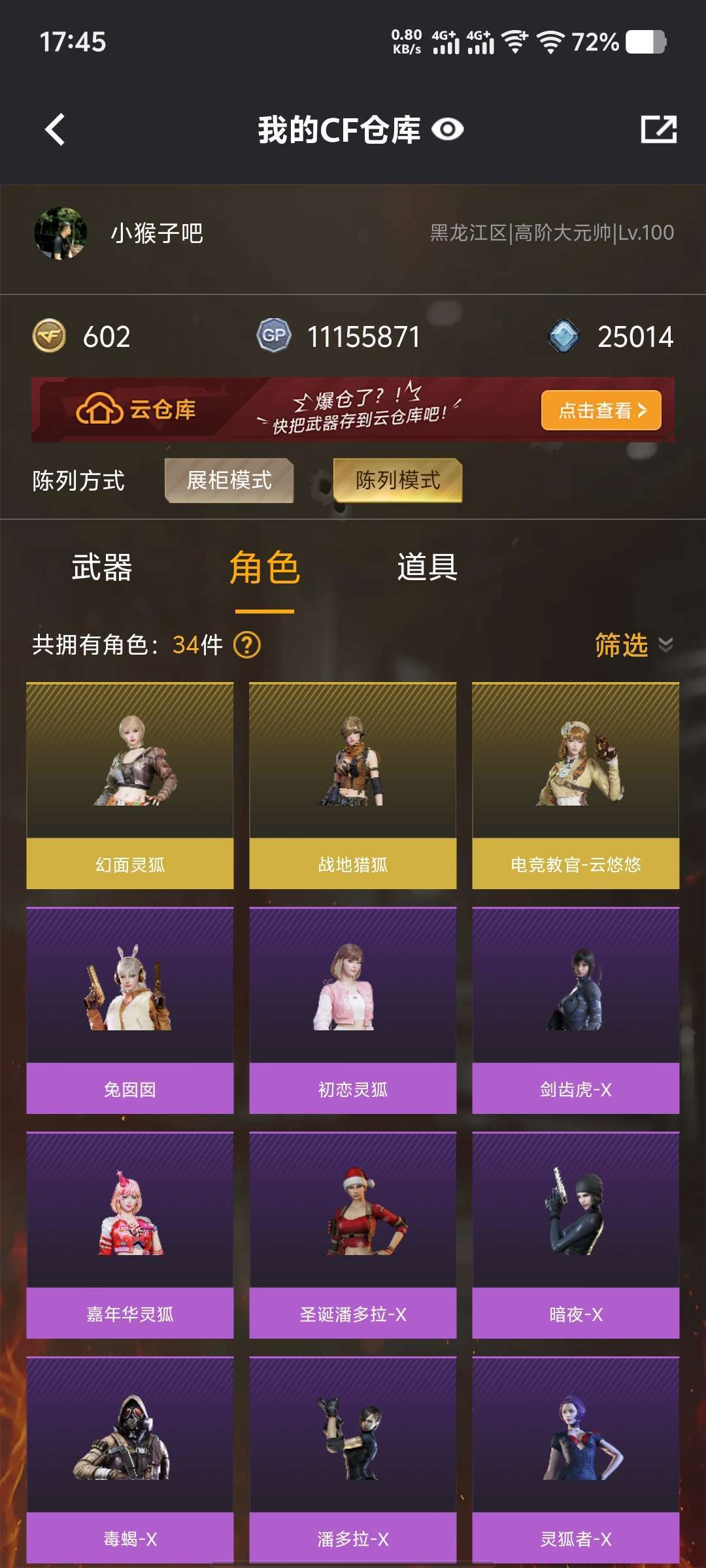
Task: Open the 初恋灵狐 character card
Action: point(353,1011)
